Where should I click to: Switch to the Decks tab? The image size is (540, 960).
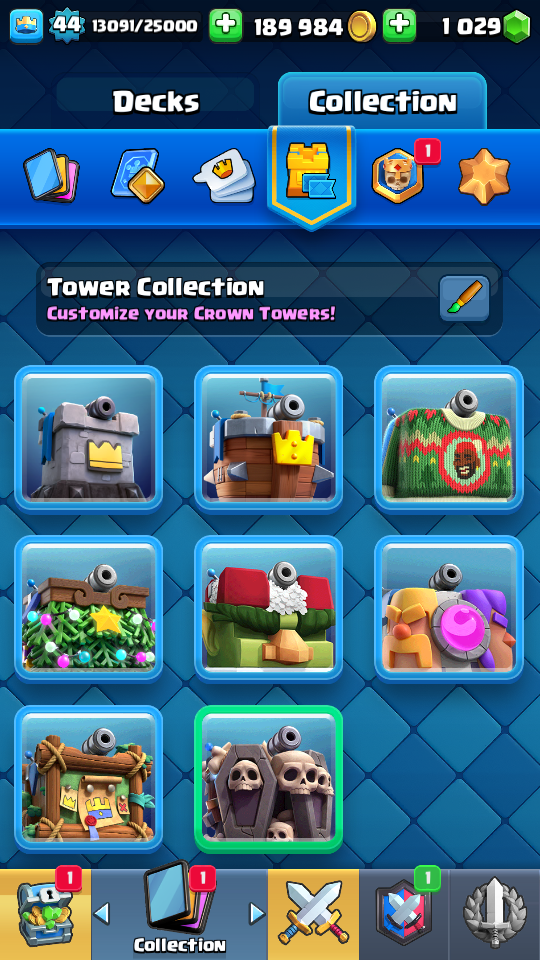pyautogui.click(x=156, y=101)
